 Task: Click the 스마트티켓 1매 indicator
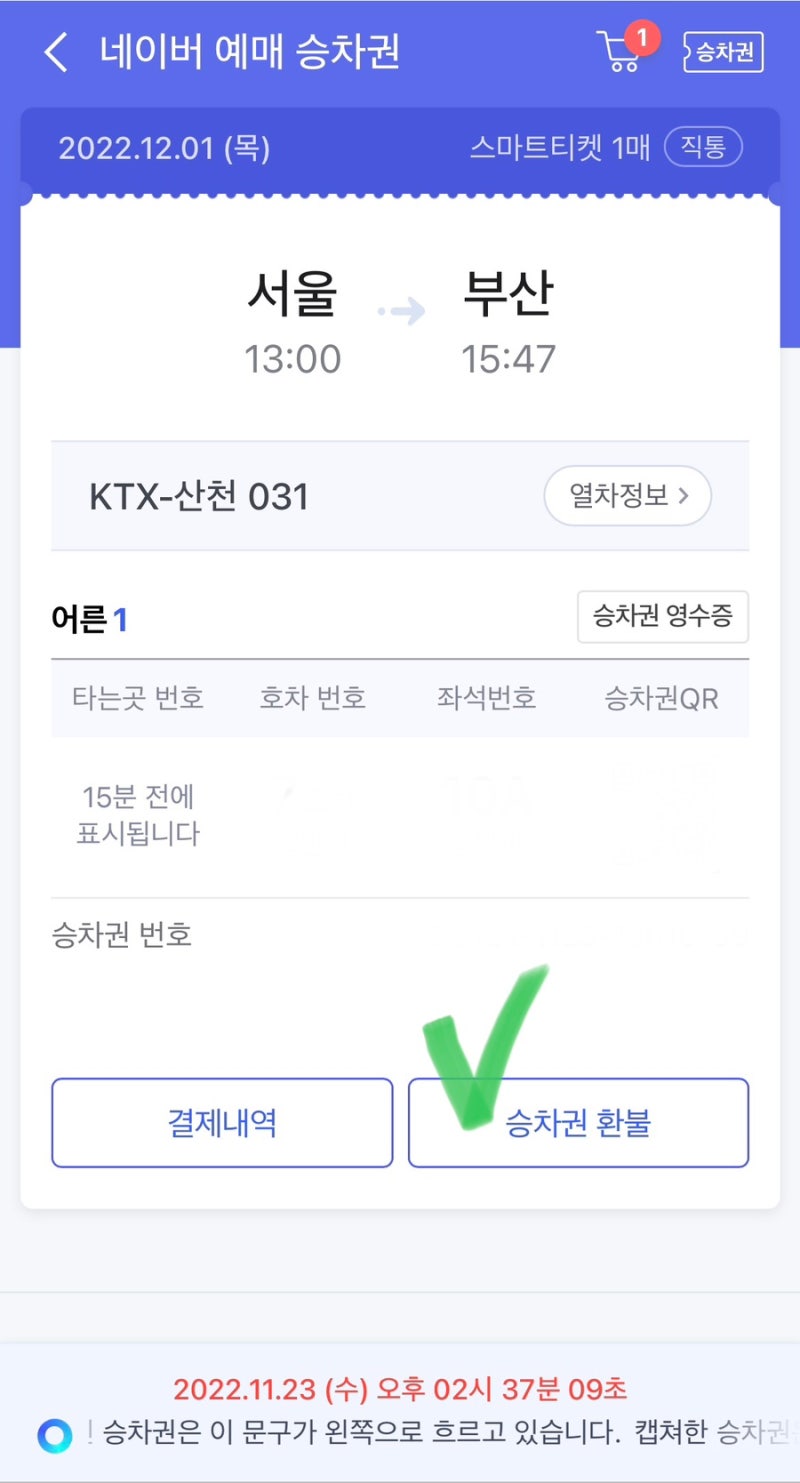(x=561, y=146)
